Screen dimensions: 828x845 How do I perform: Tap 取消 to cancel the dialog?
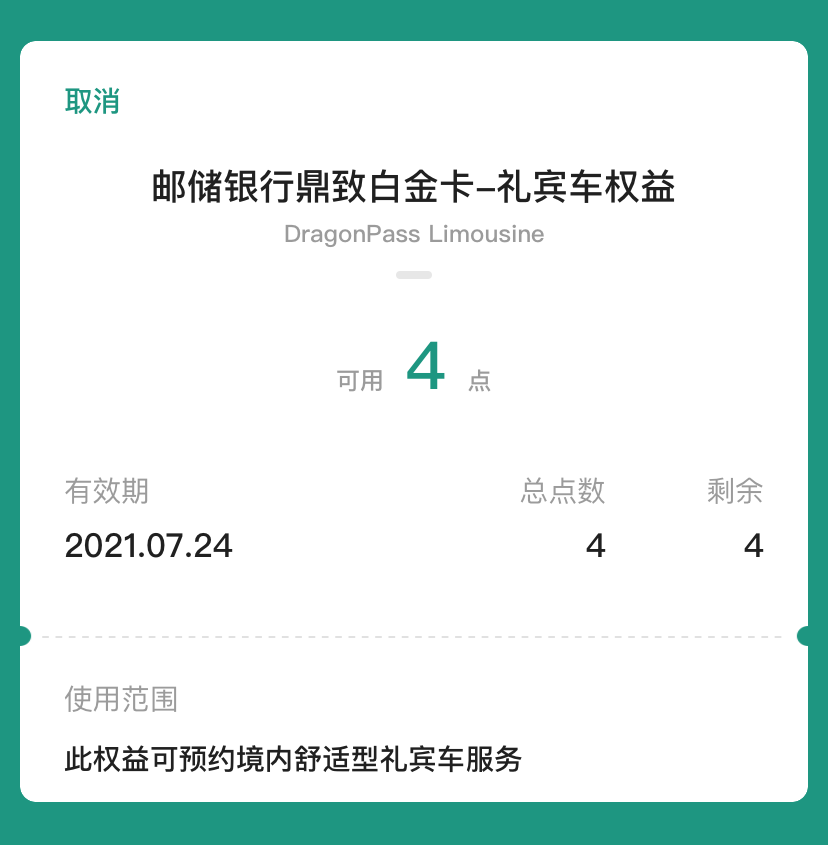[92, 101]
